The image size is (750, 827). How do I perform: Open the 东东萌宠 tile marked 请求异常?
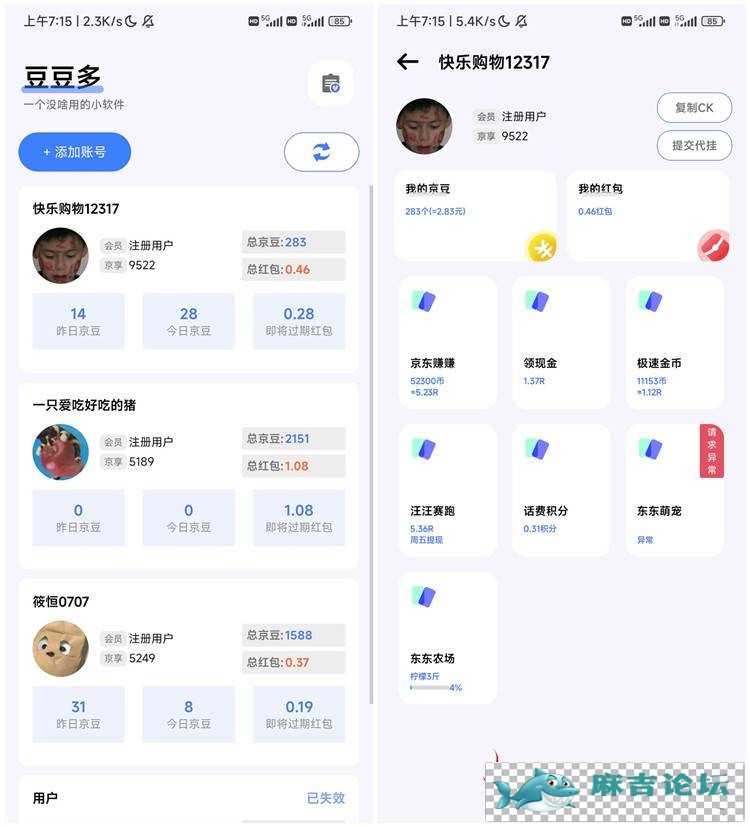[x=674, y=490]
